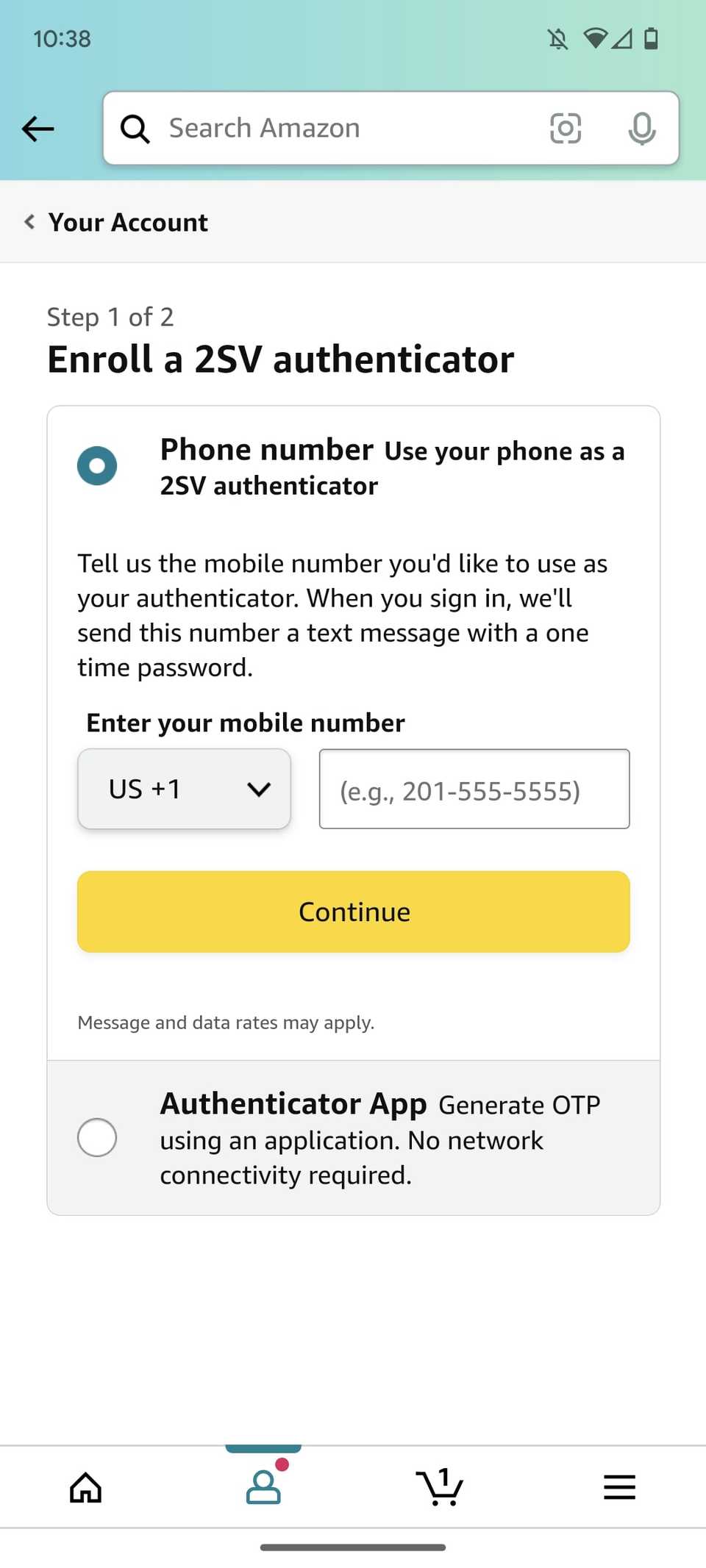The image size is (706, 1568).
Task: Click the Wi-Fi icon in status bar
Action: 597,40
